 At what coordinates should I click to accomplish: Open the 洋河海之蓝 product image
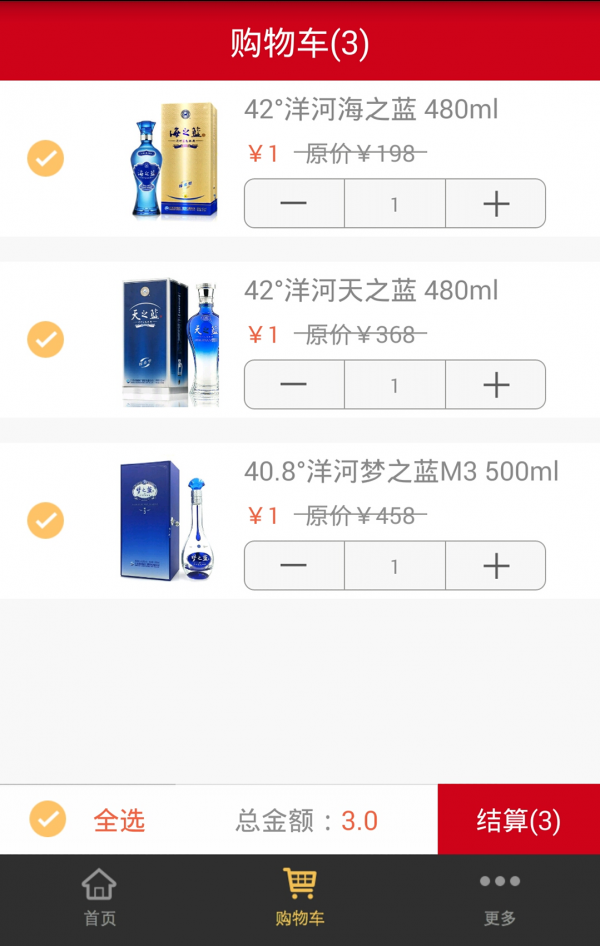(x=172, y=159)
